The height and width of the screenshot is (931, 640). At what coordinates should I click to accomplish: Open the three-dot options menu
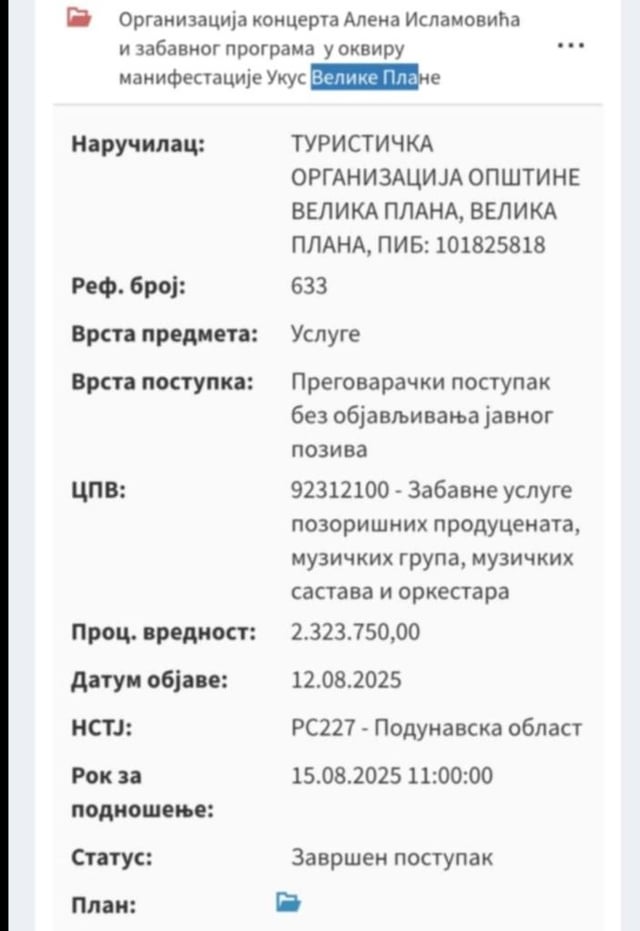tap(571, 45)
